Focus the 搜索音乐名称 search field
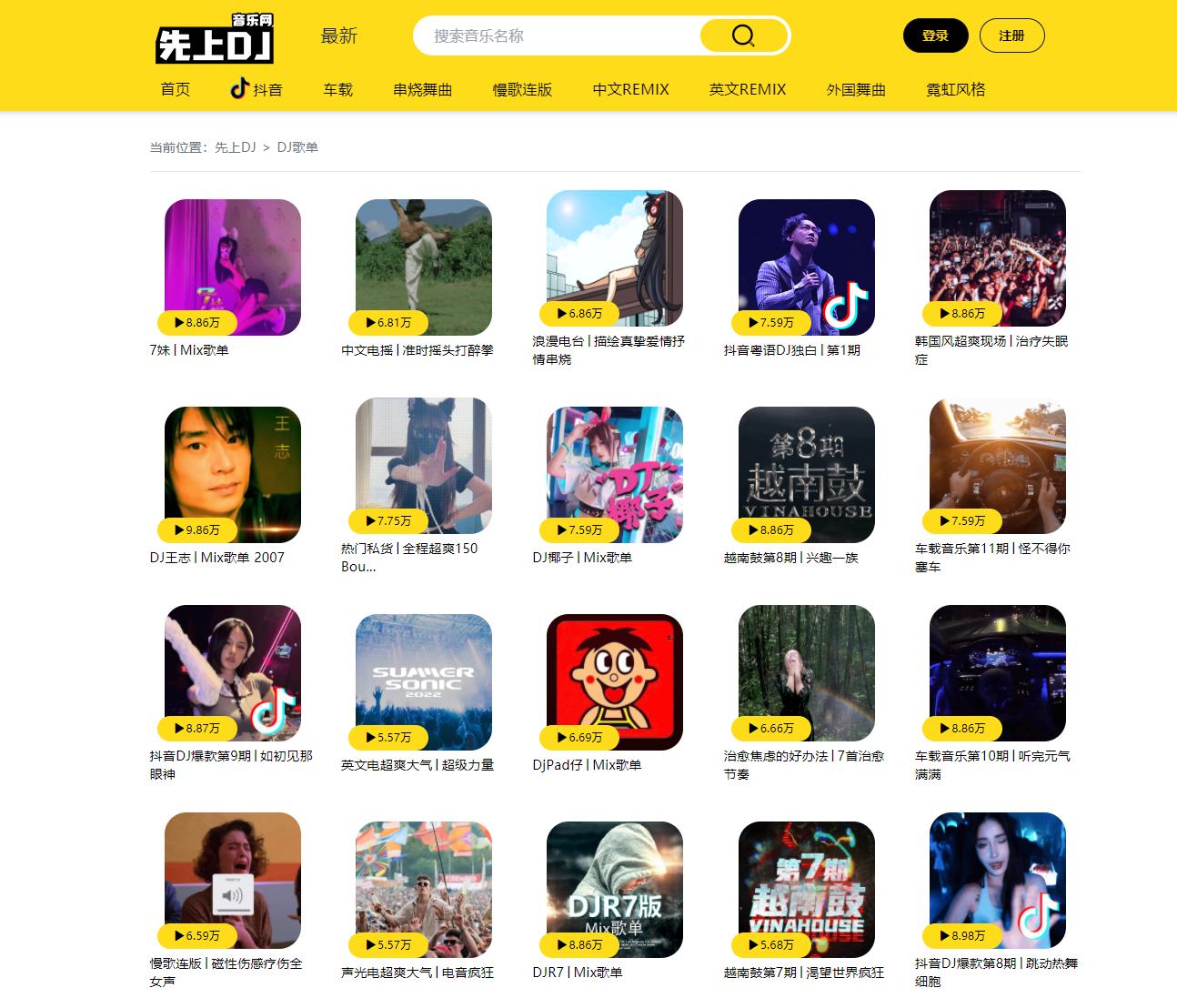 tap(555, 36)
